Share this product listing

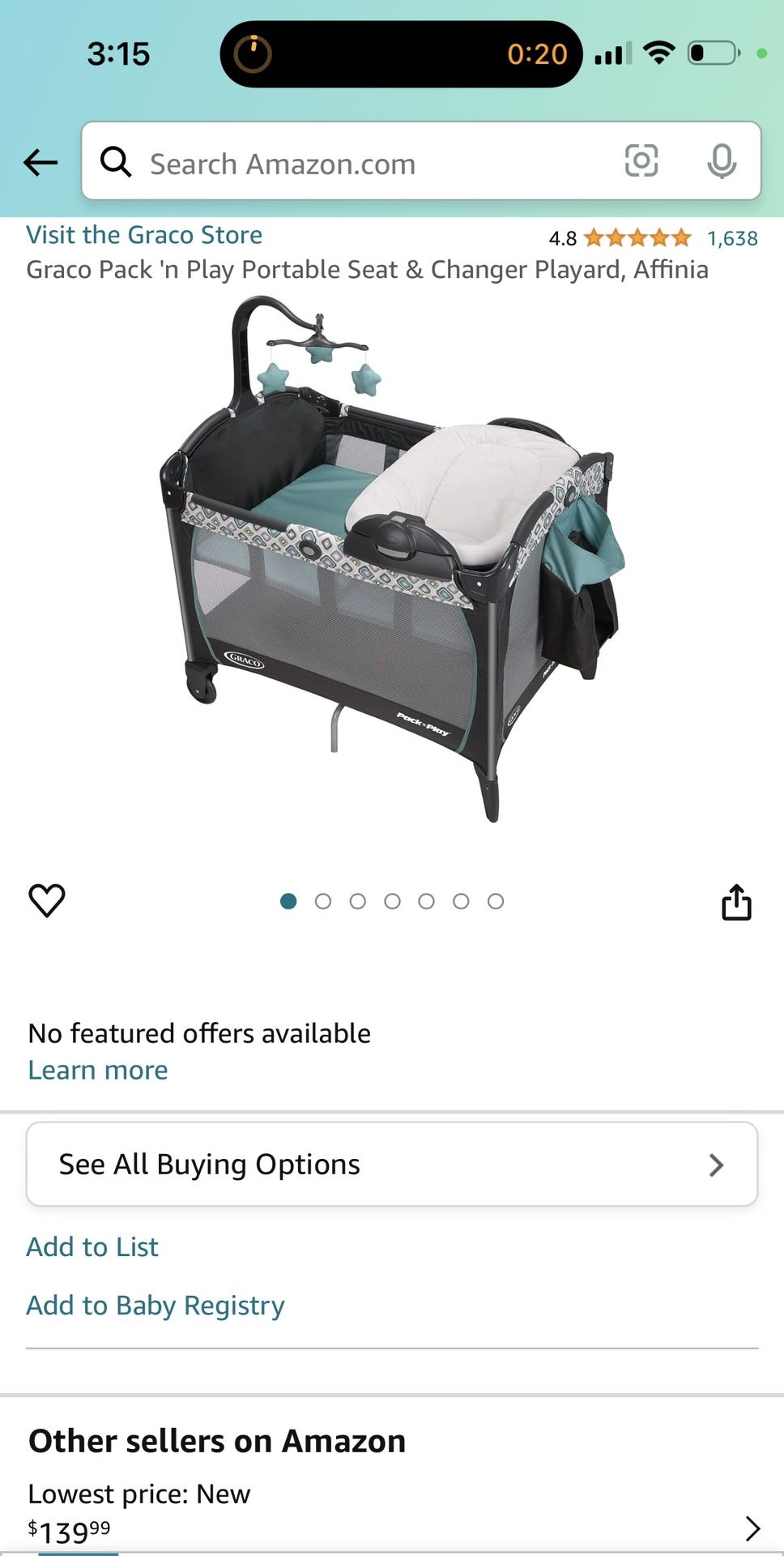(736, 901)
